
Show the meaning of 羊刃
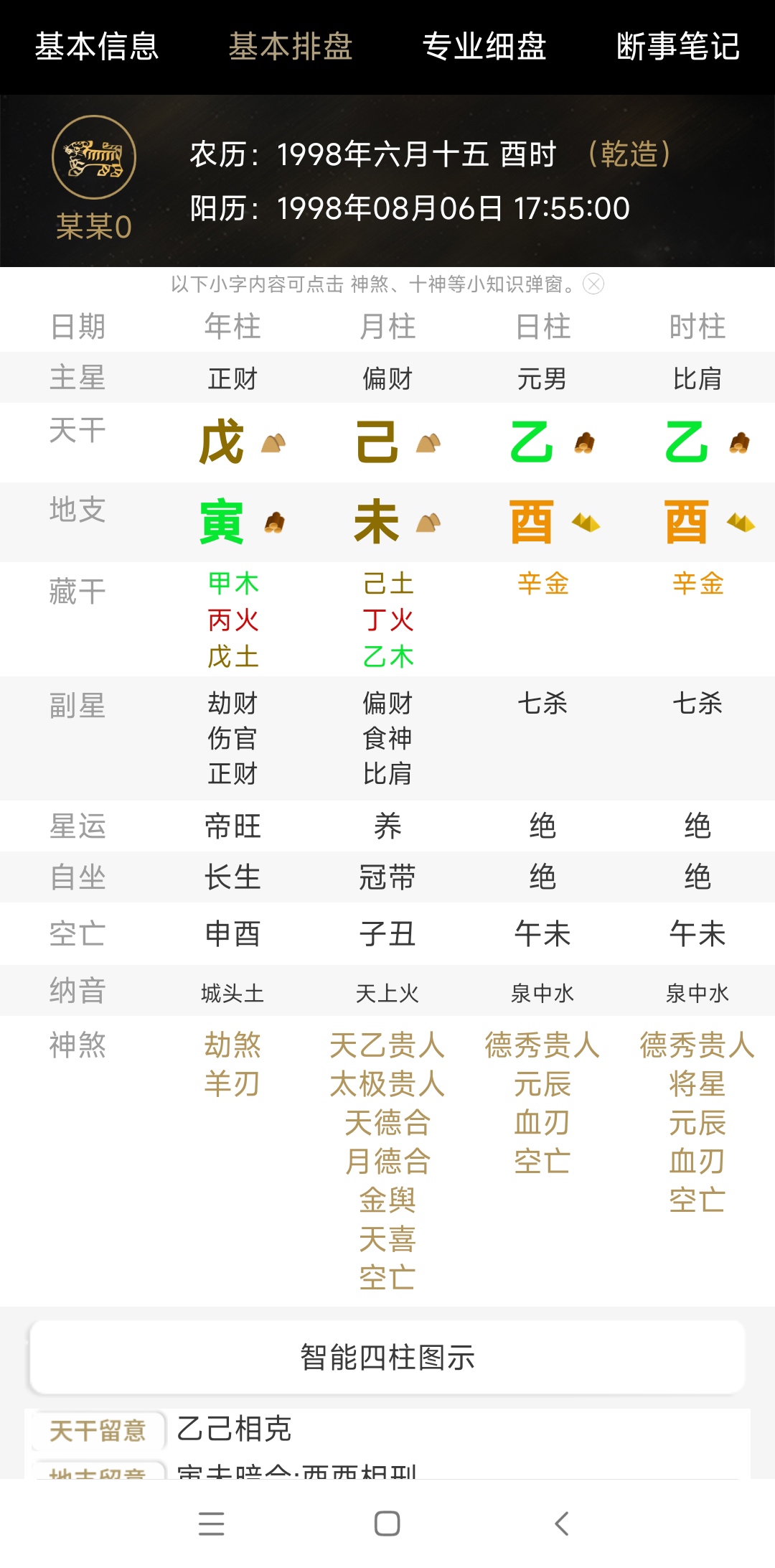(232, 1084)
